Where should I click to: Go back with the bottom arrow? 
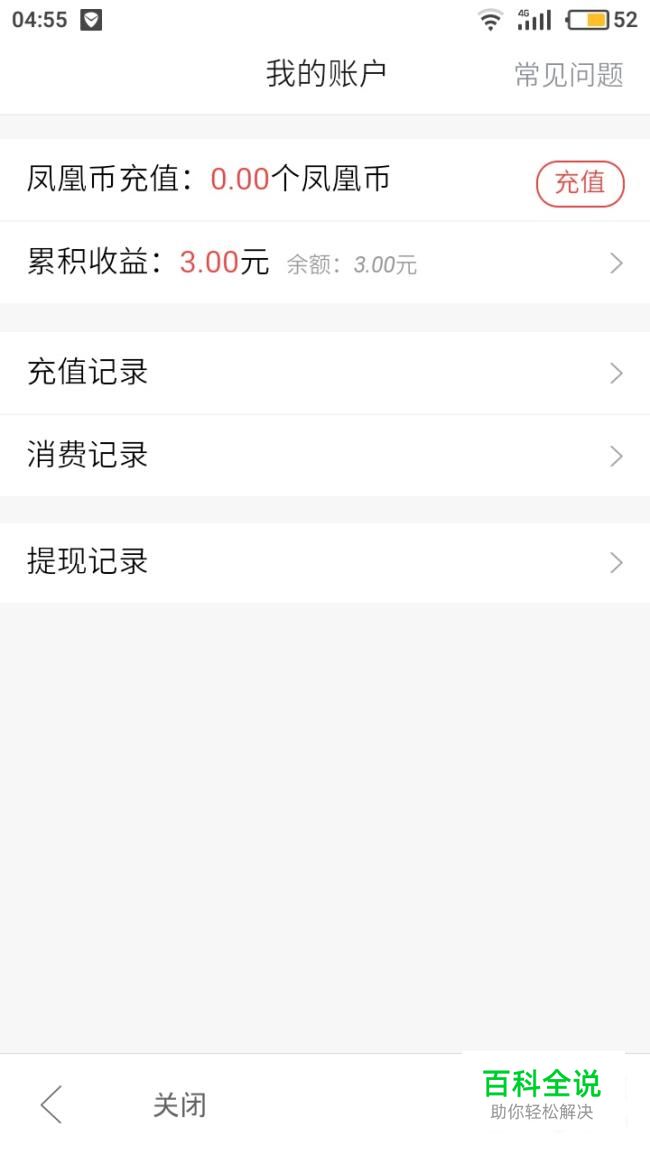pyautogui.click(x=52, y=1104)
